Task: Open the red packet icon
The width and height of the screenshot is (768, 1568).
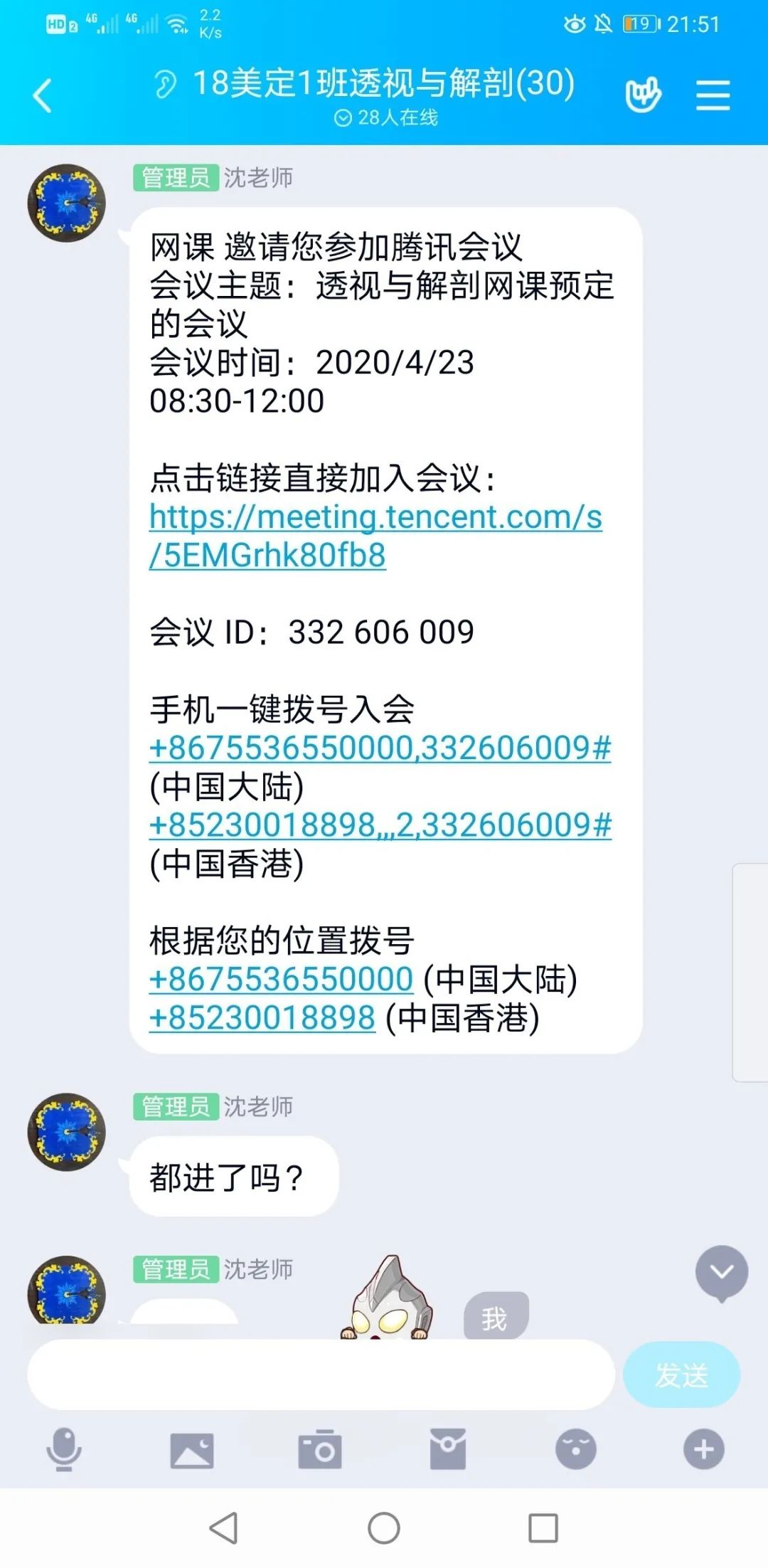Action: pos(448,1449)
